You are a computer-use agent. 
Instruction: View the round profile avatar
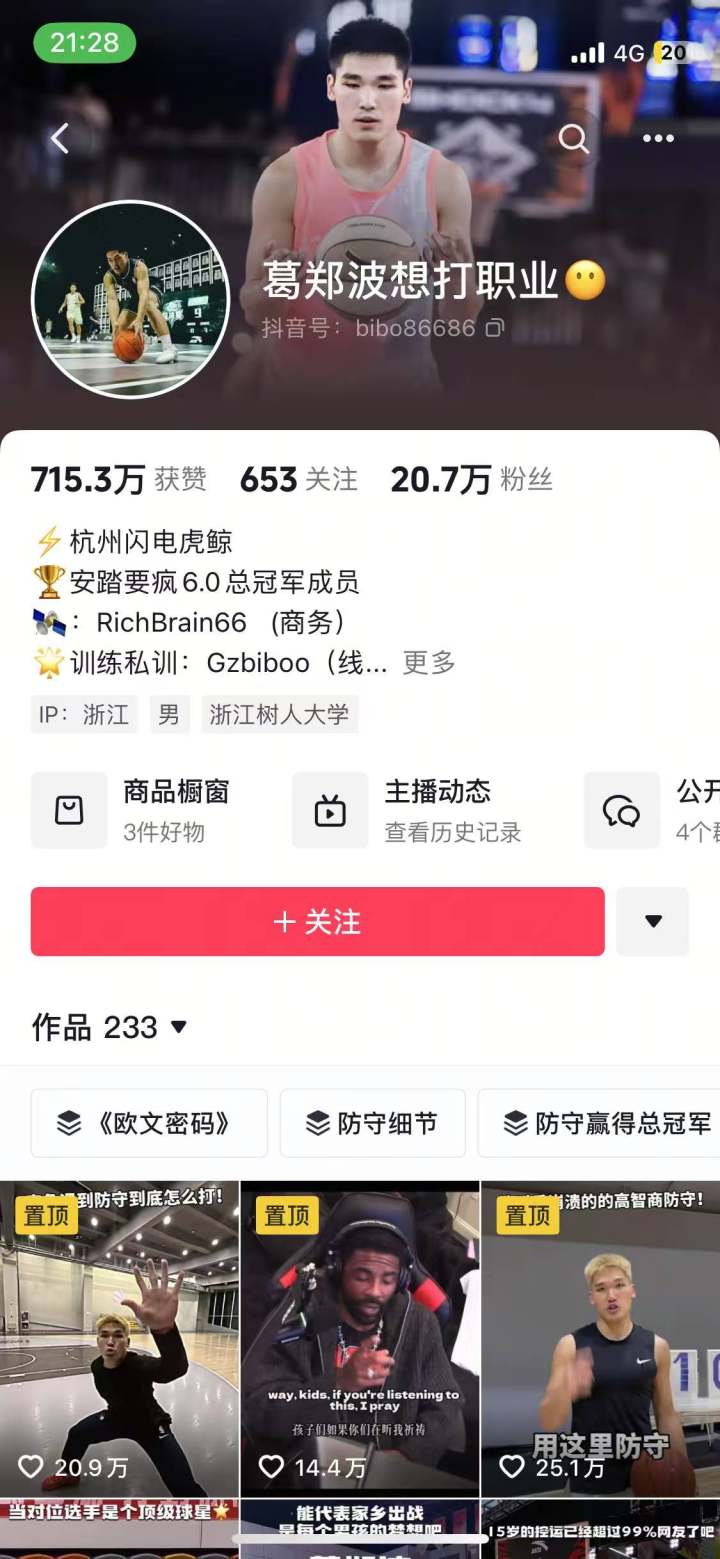(131, 299)
